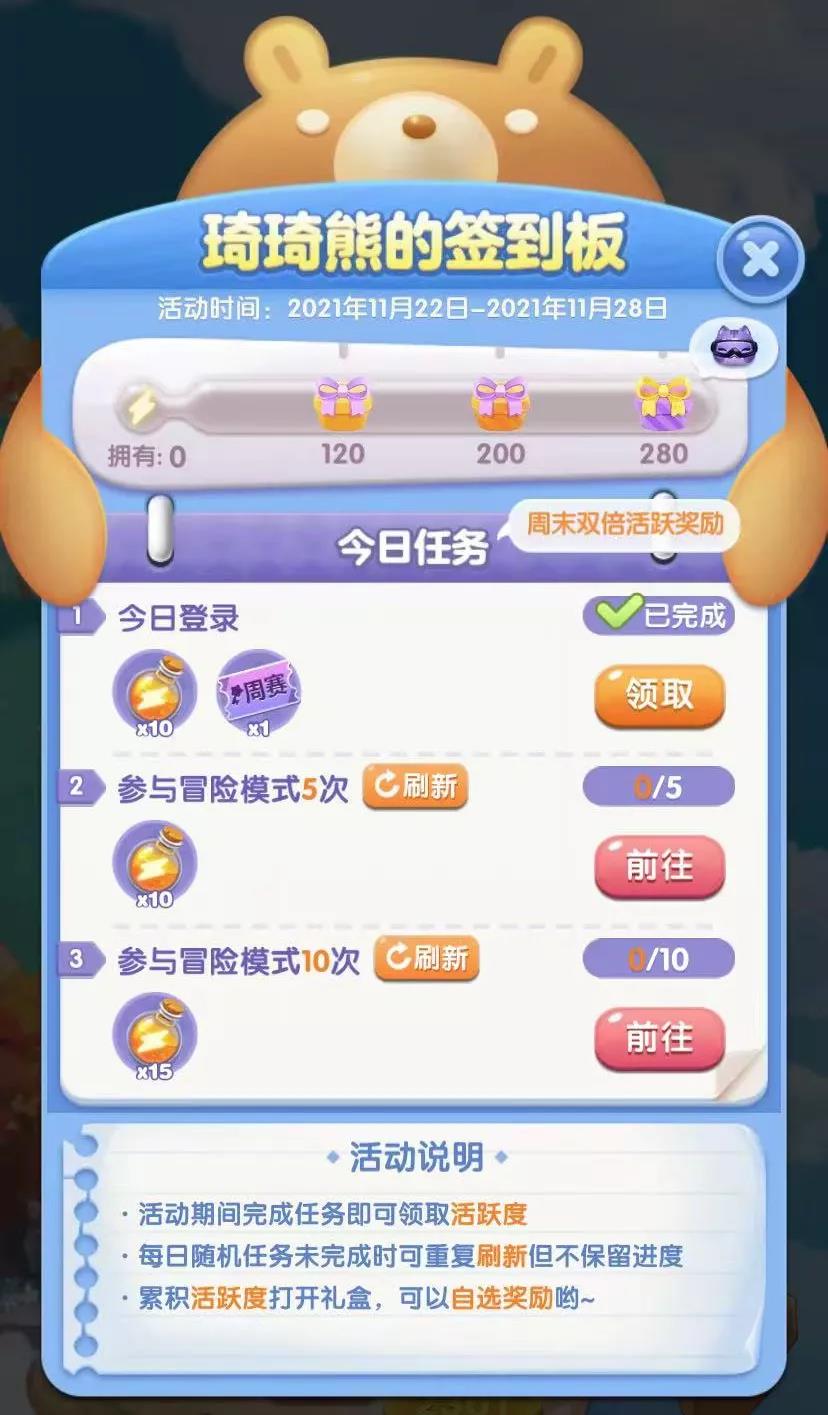Viewport: 828px width, 1415px height.
Task: Refresh the adventure mode 5次 task
Action: (x=415, y=787)
